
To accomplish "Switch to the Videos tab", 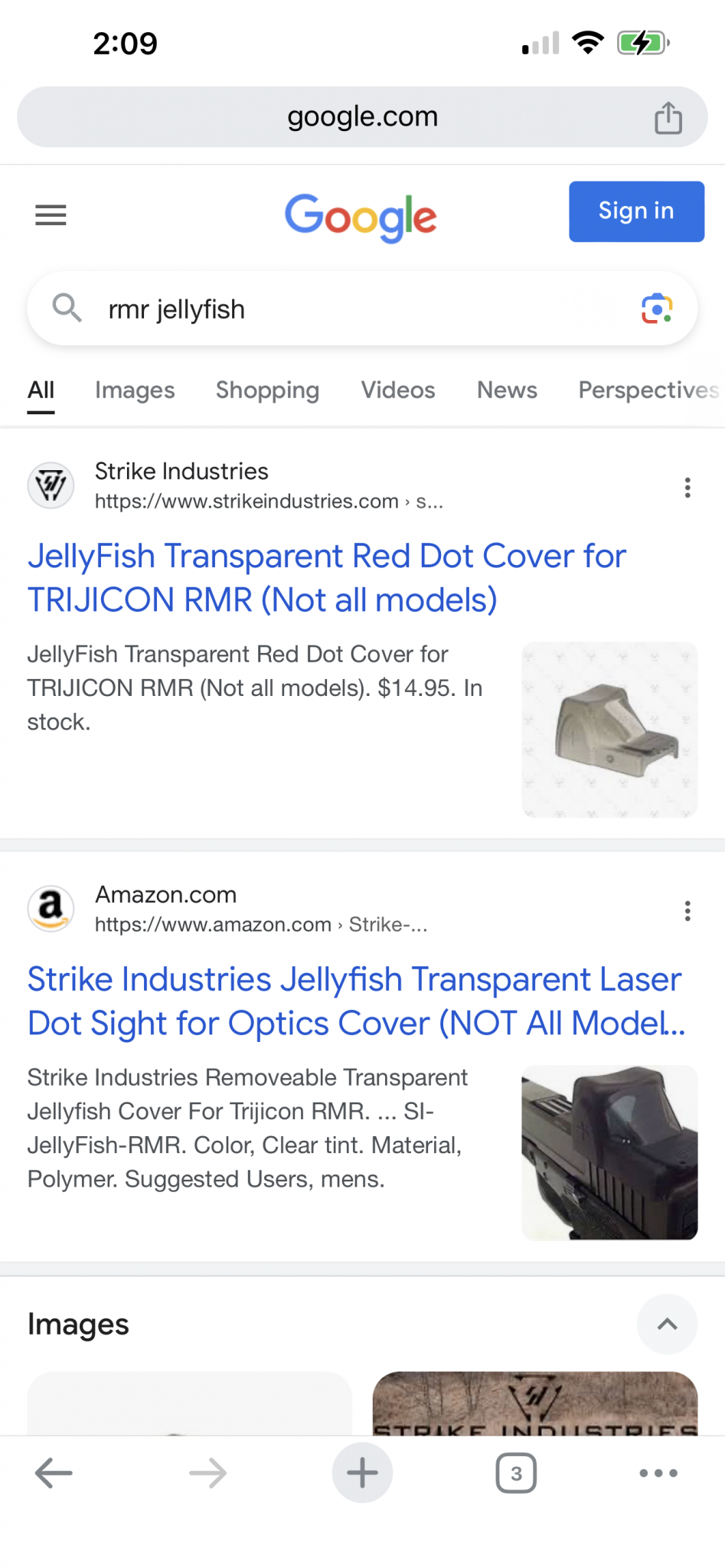I will point(397,390).
